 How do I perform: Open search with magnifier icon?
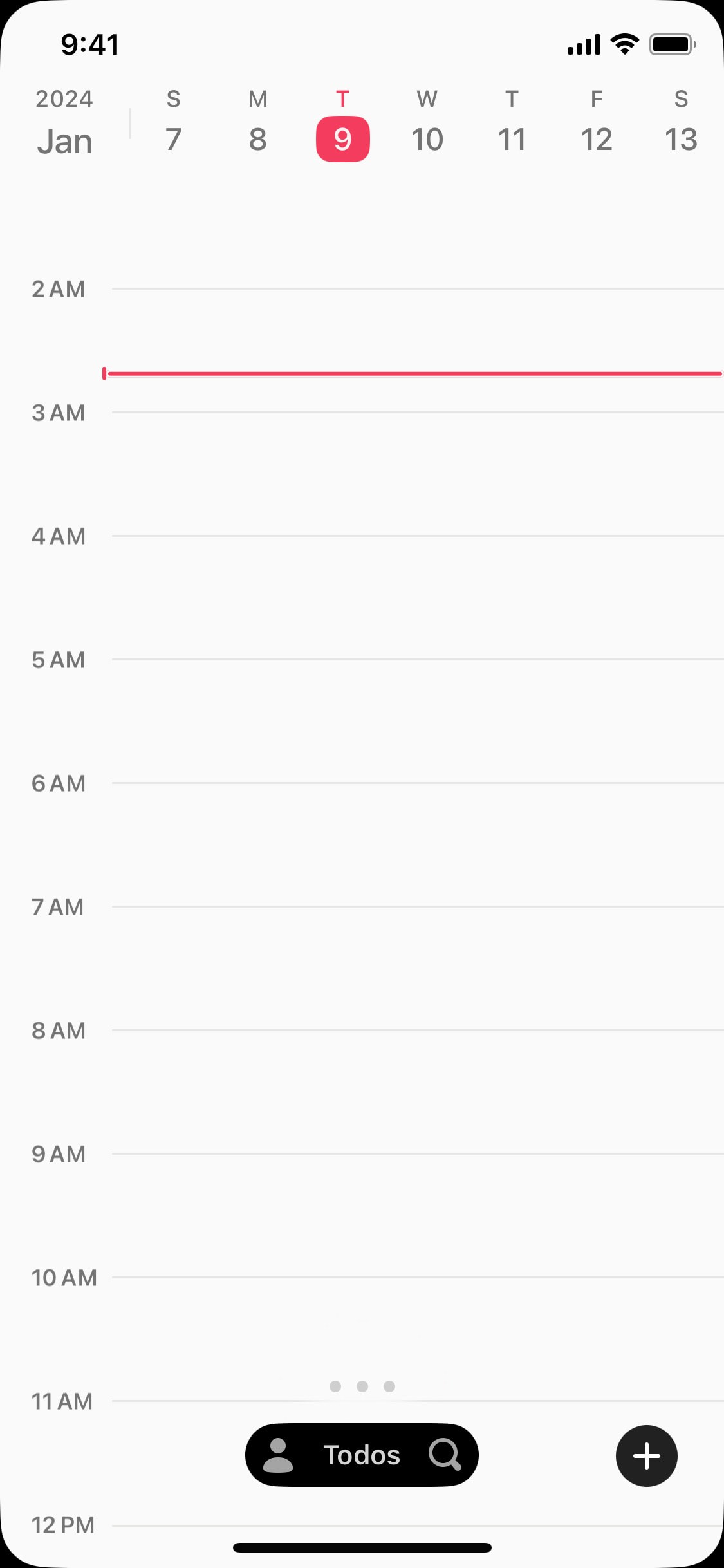coord(445,1455)
